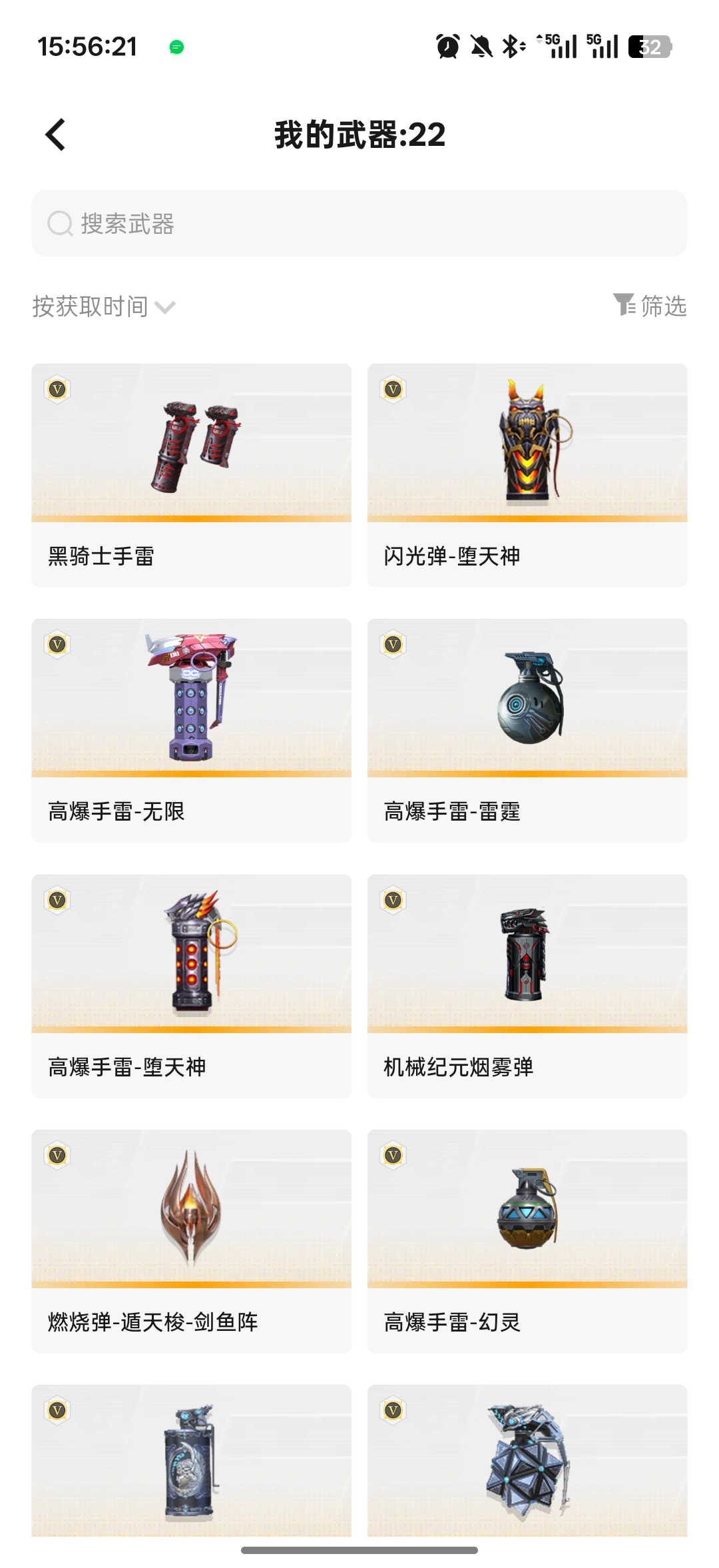Open the 高爆手雷-幻灵 weapon card
Screen dimensions: 719x1568
pos(527,1240)
